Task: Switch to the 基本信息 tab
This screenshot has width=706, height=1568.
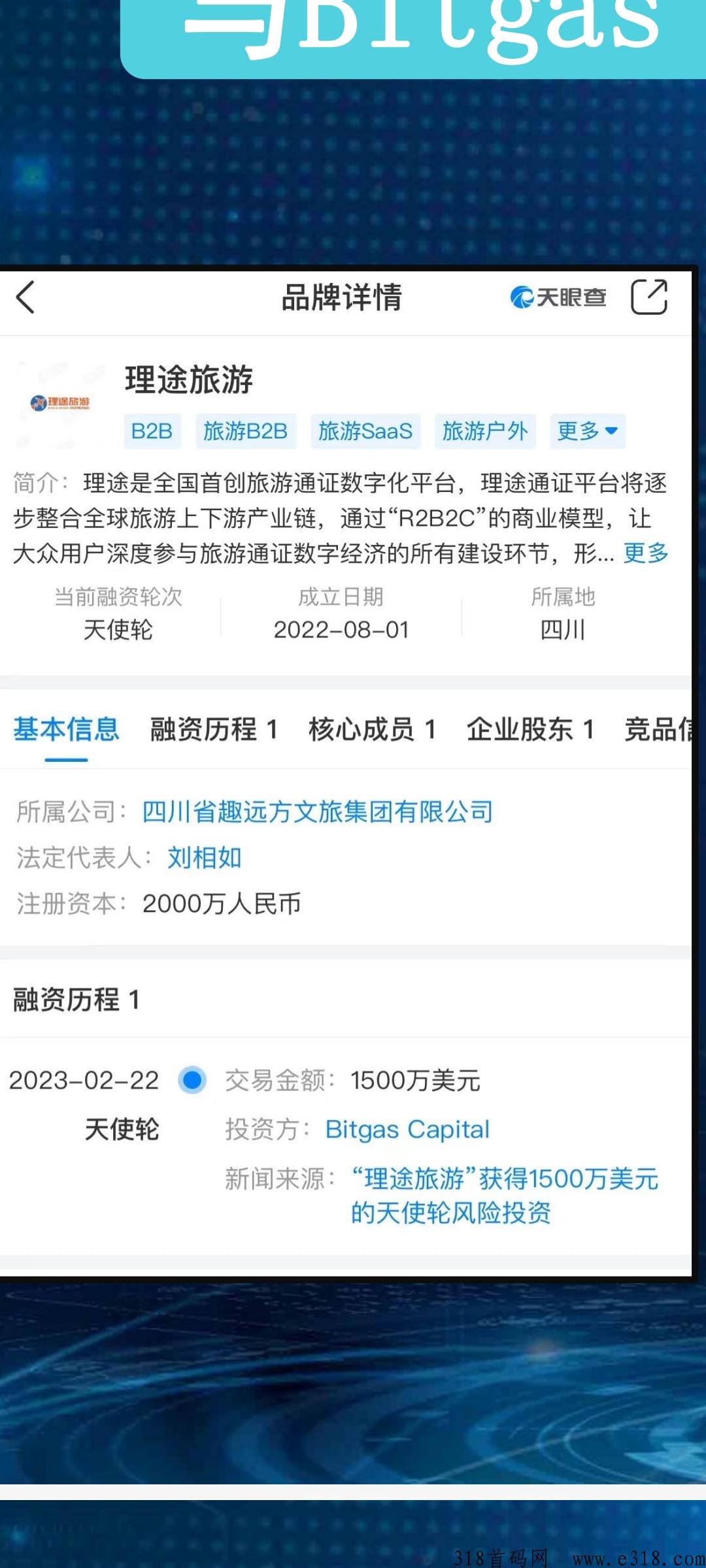Action: (x=65, y=731)
